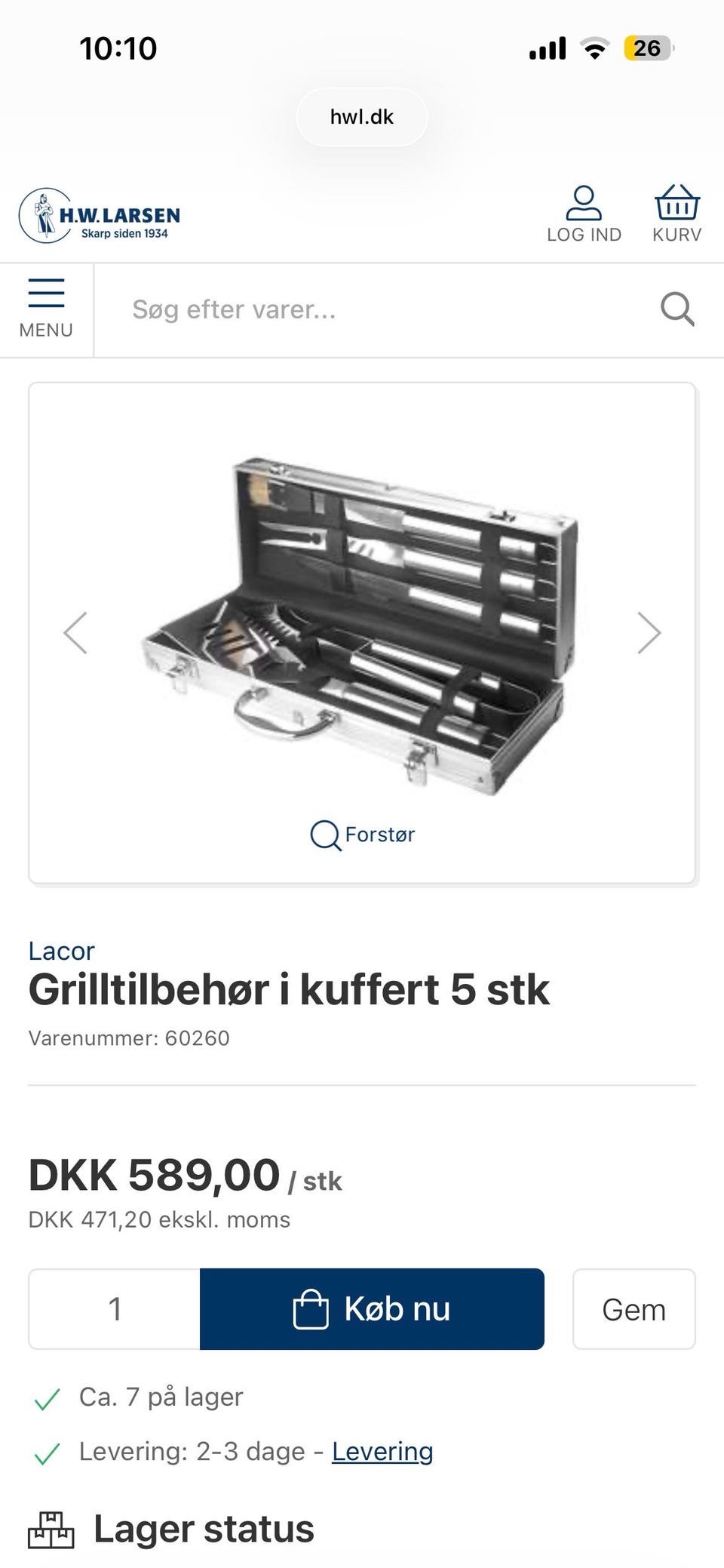
Task: Show the next product image
Action: pyautogui.click(x=649, y=632)
